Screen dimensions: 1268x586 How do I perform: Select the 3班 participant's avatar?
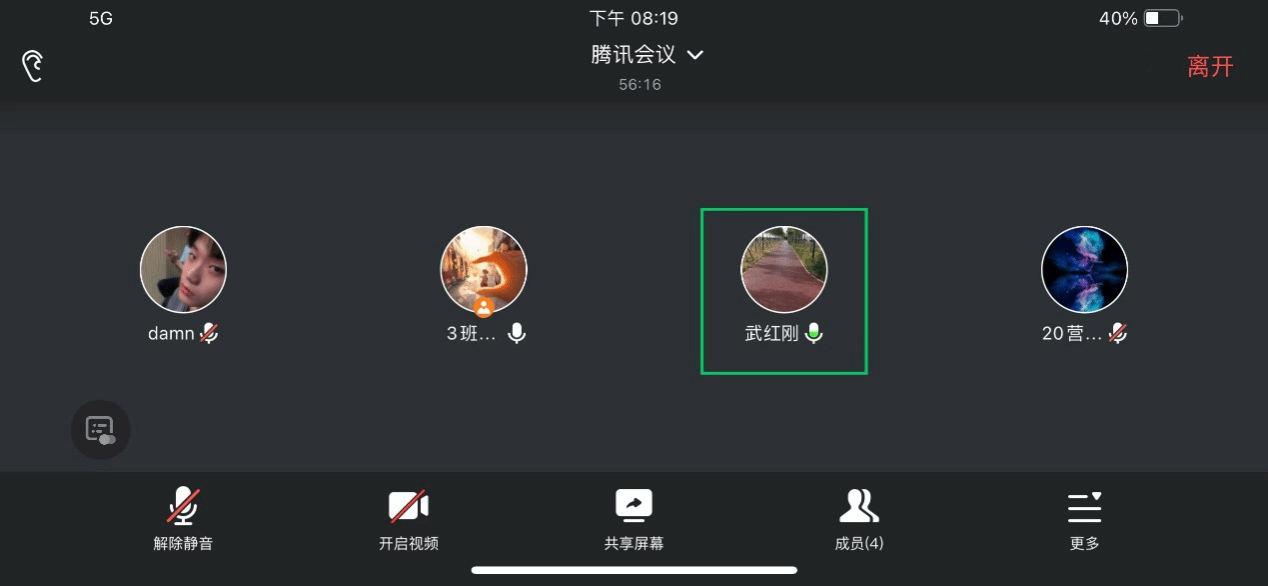click(x=484, y=270)
